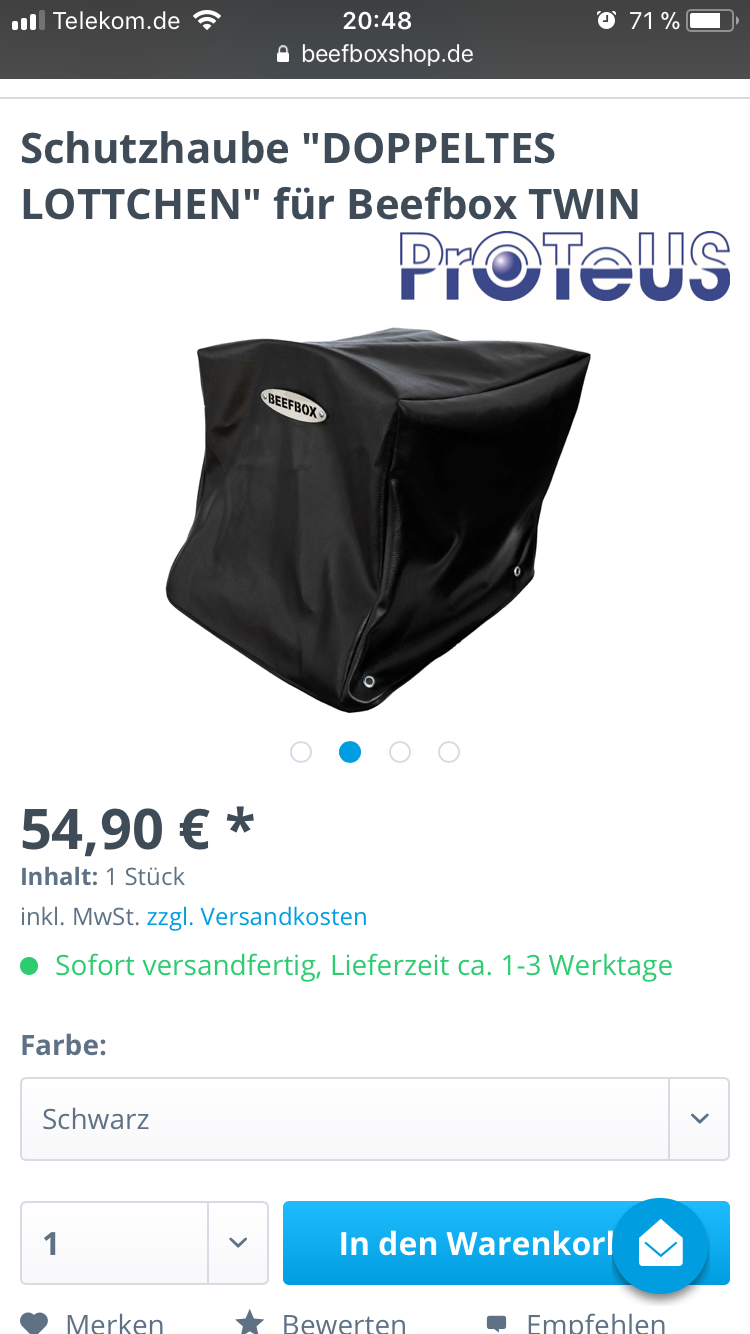Recommend product via Empfehlen
The width and height of the screenshot is (750, 1334).
pos(575,1322)
